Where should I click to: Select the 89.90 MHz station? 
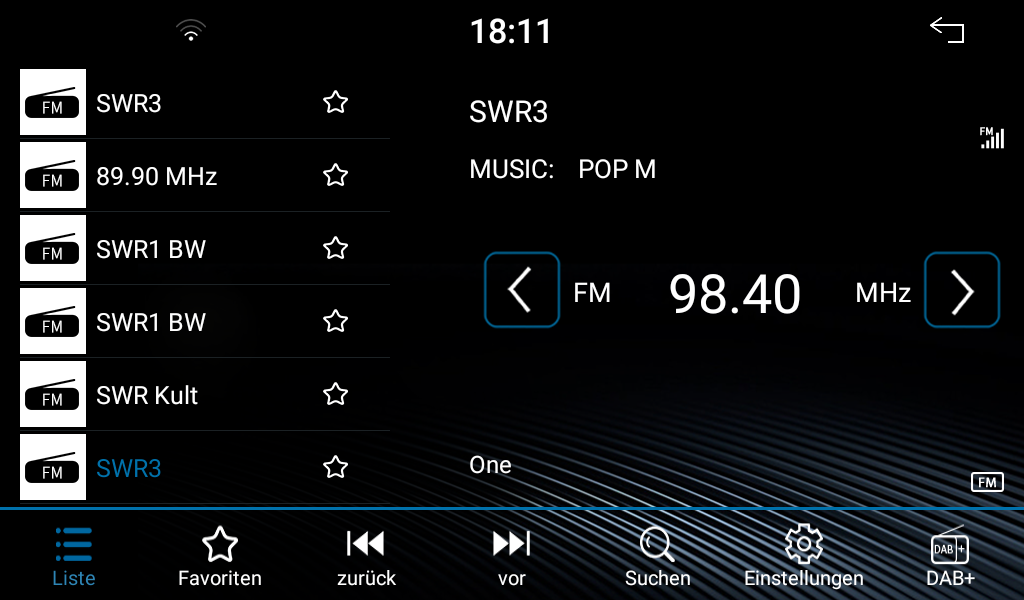(x=156, y=176)
